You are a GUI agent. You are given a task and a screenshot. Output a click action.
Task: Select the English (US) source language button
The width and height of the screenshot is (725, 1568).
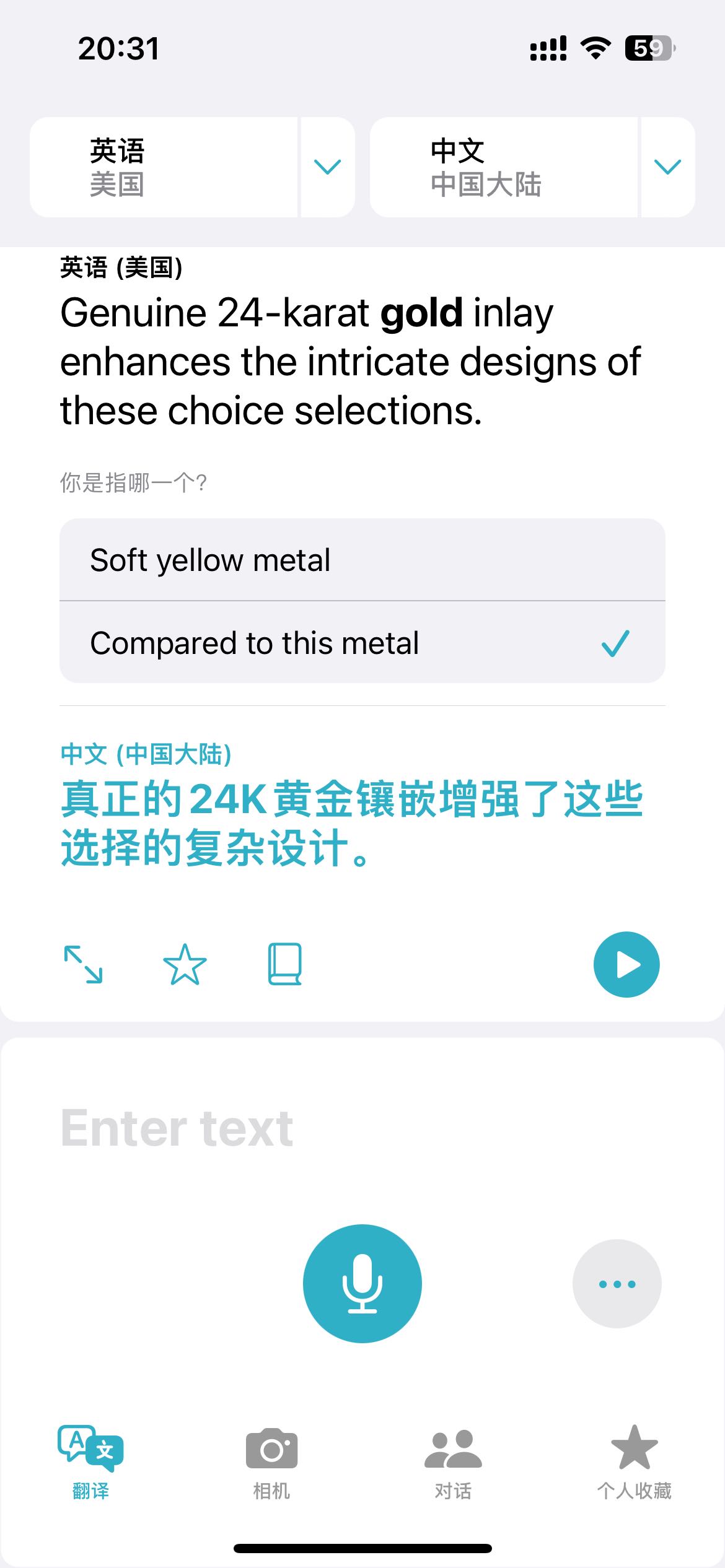click(164, 167)
